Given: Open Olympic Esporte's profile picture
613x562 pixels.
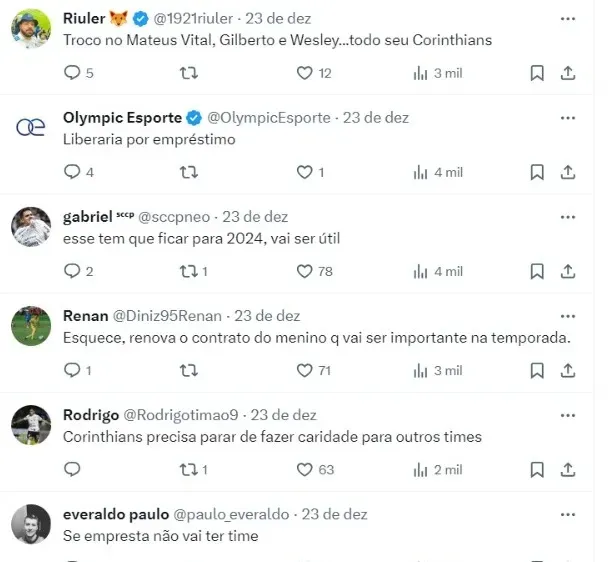Looking at the screenshot, I should point(31,127).
